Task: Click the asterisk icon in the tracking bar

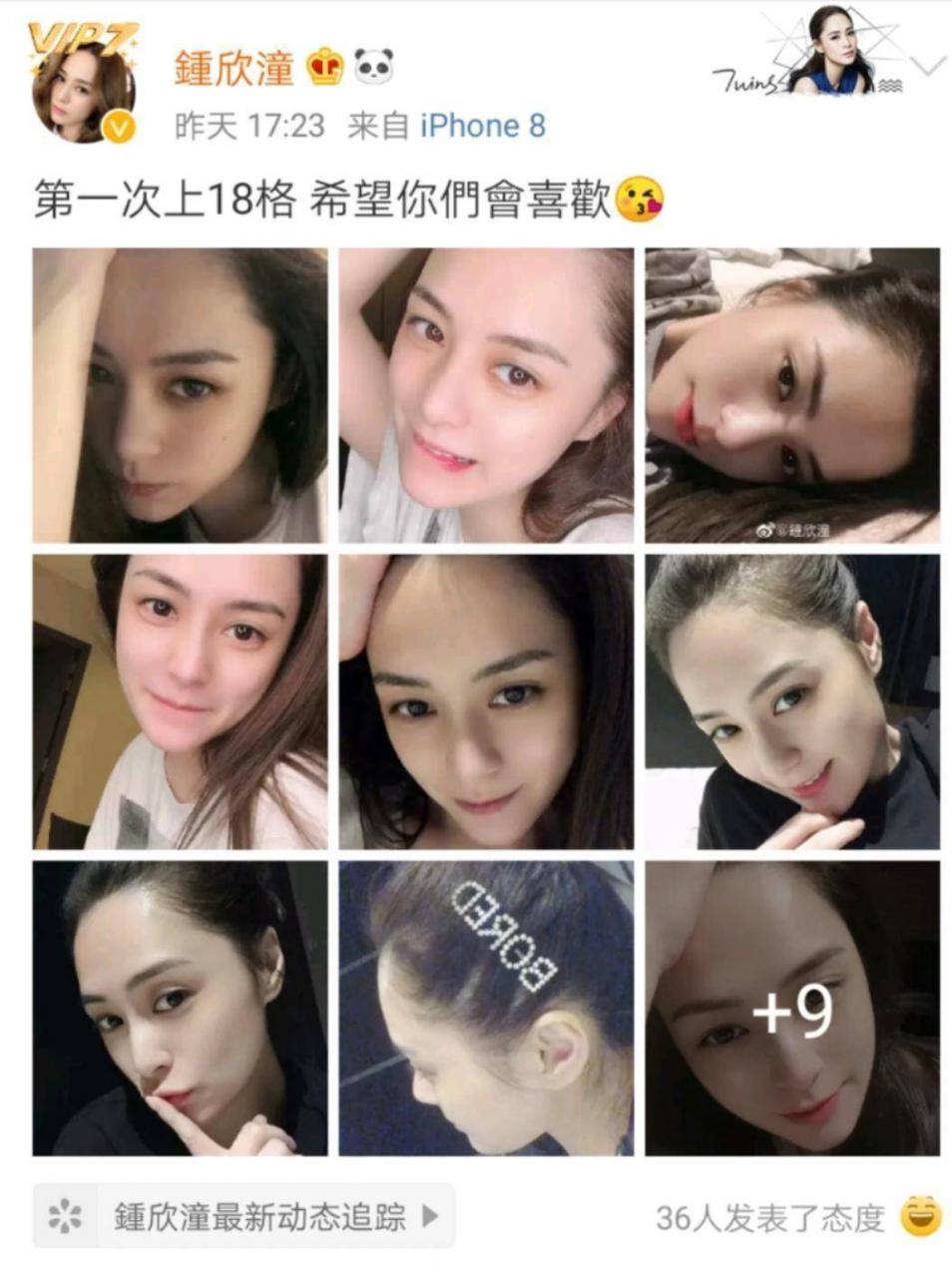Action: [66, 1215]
